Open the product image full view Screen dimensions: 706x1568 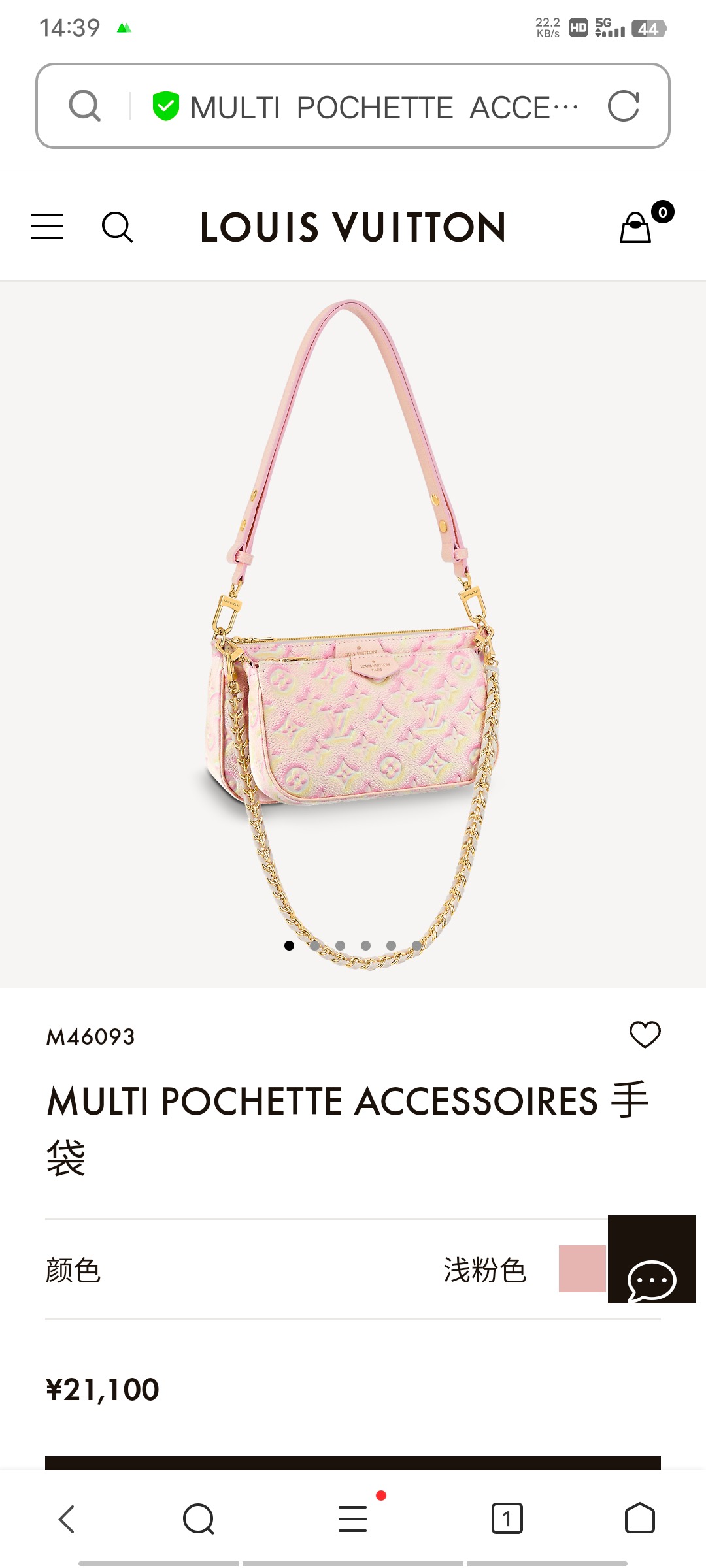353,634
